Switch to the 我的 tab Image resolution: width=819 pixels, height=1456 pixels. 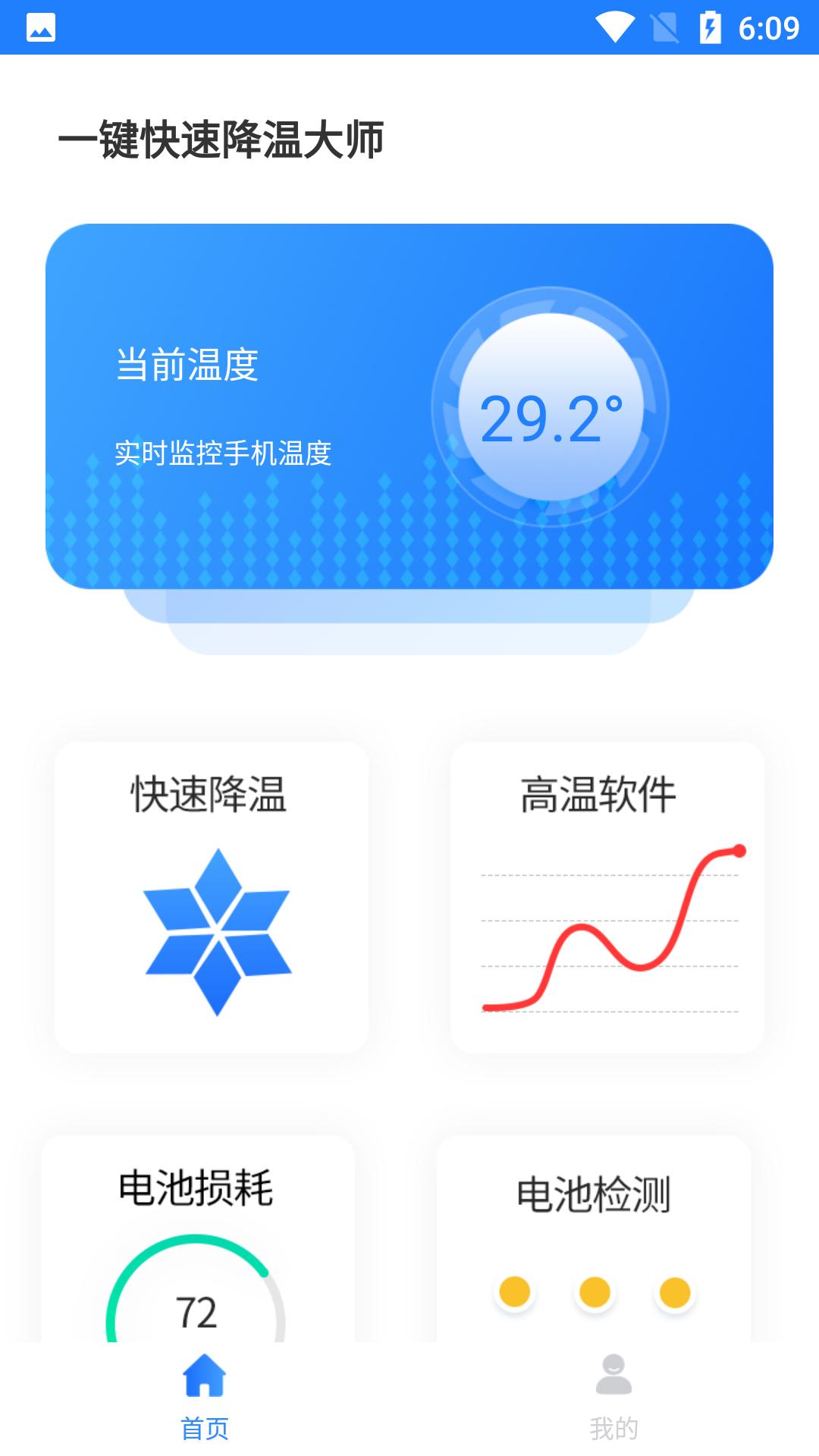click(x=614, y=1397)
